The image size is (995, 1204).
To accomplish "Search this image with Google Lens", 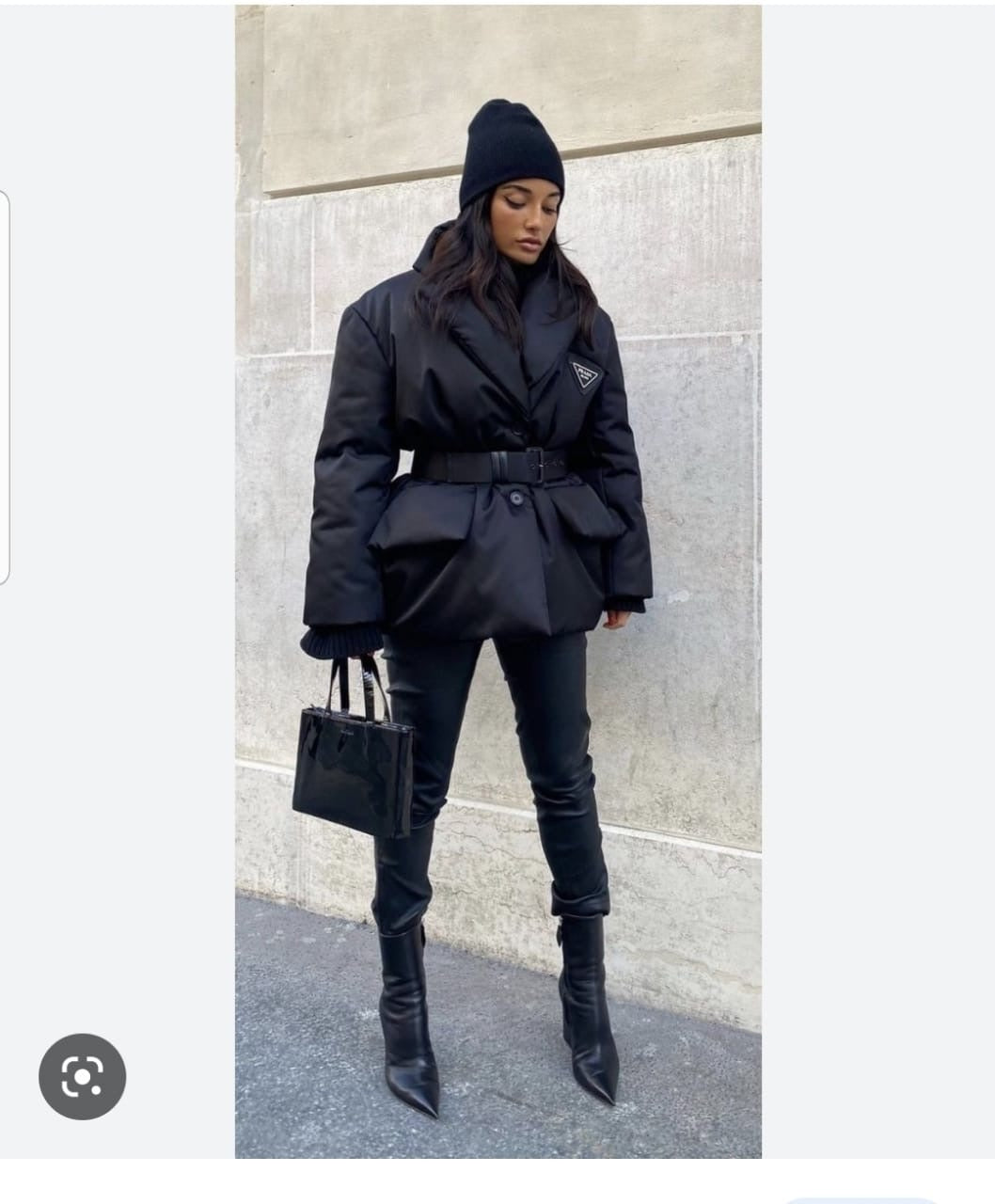I will point(82,1076).
